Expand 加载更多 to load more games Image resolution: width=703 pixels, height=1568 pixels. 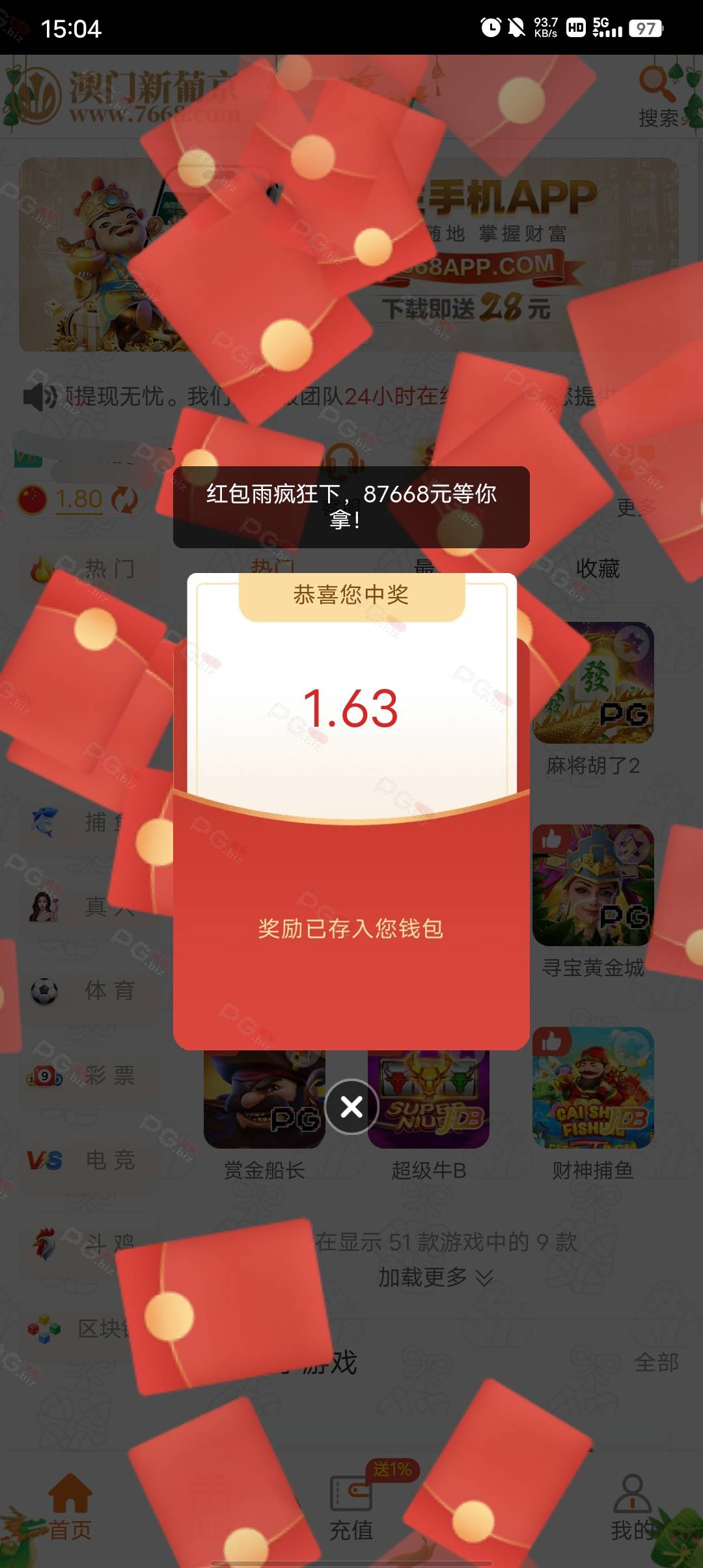pyautogui.click(x=435, y=1277)
